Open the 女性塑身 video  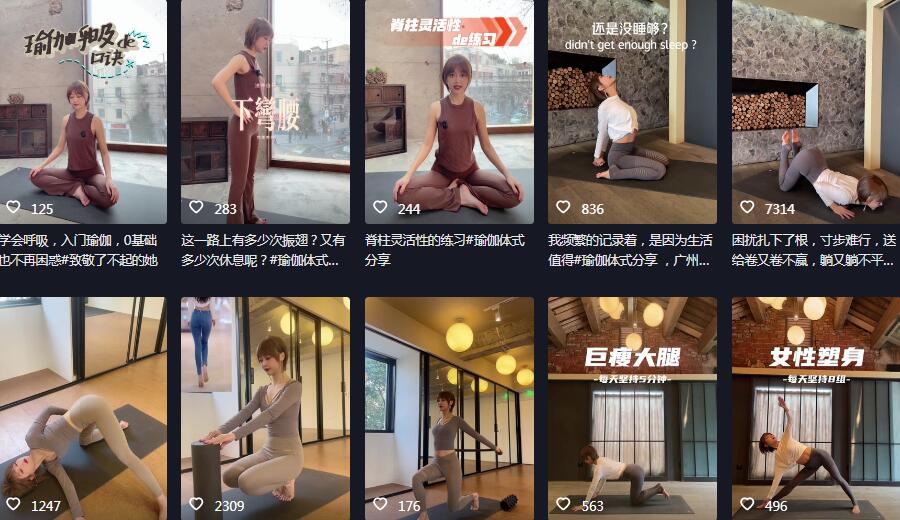click(x=816, y=405)
